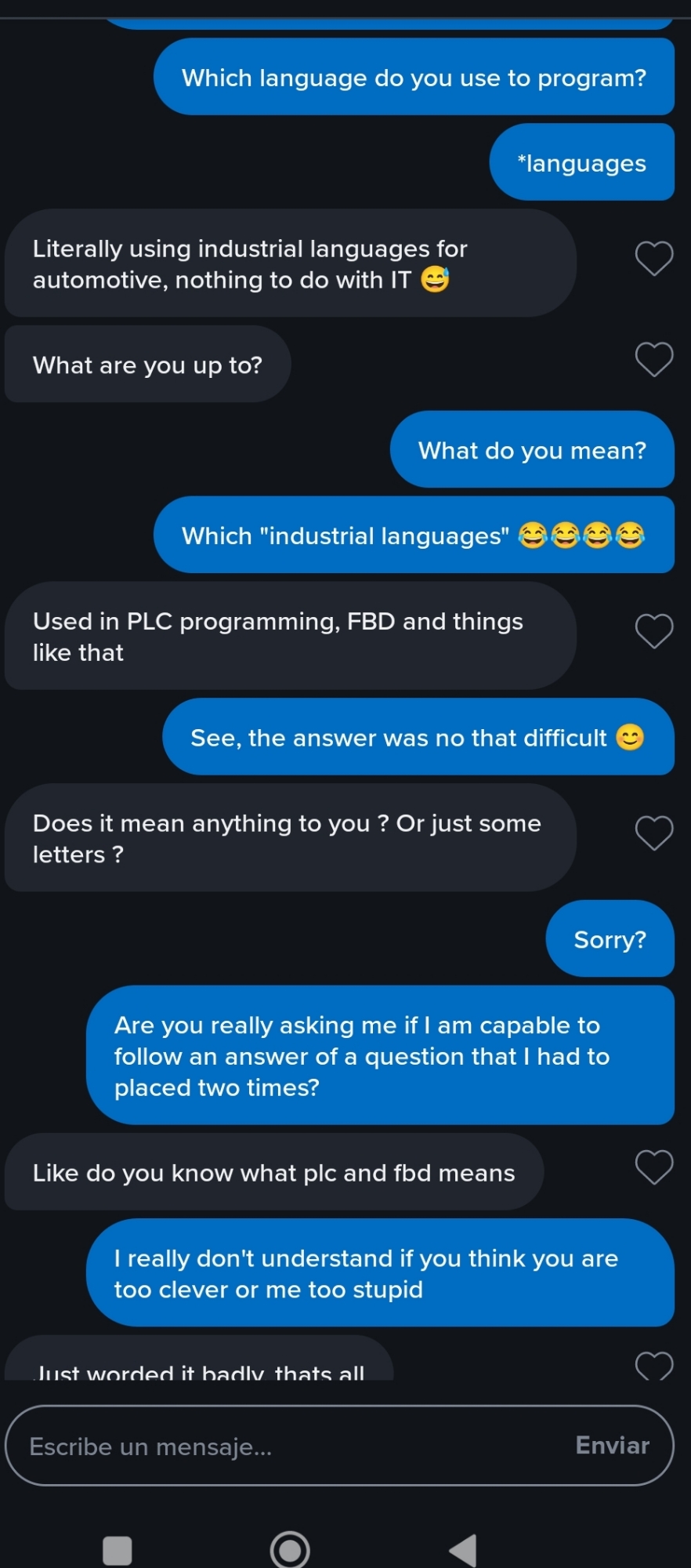This screenshot has height=1568, width=691.
Task: Go back using the system back button
Action: pyautogui.click(x=463, y=1549)
